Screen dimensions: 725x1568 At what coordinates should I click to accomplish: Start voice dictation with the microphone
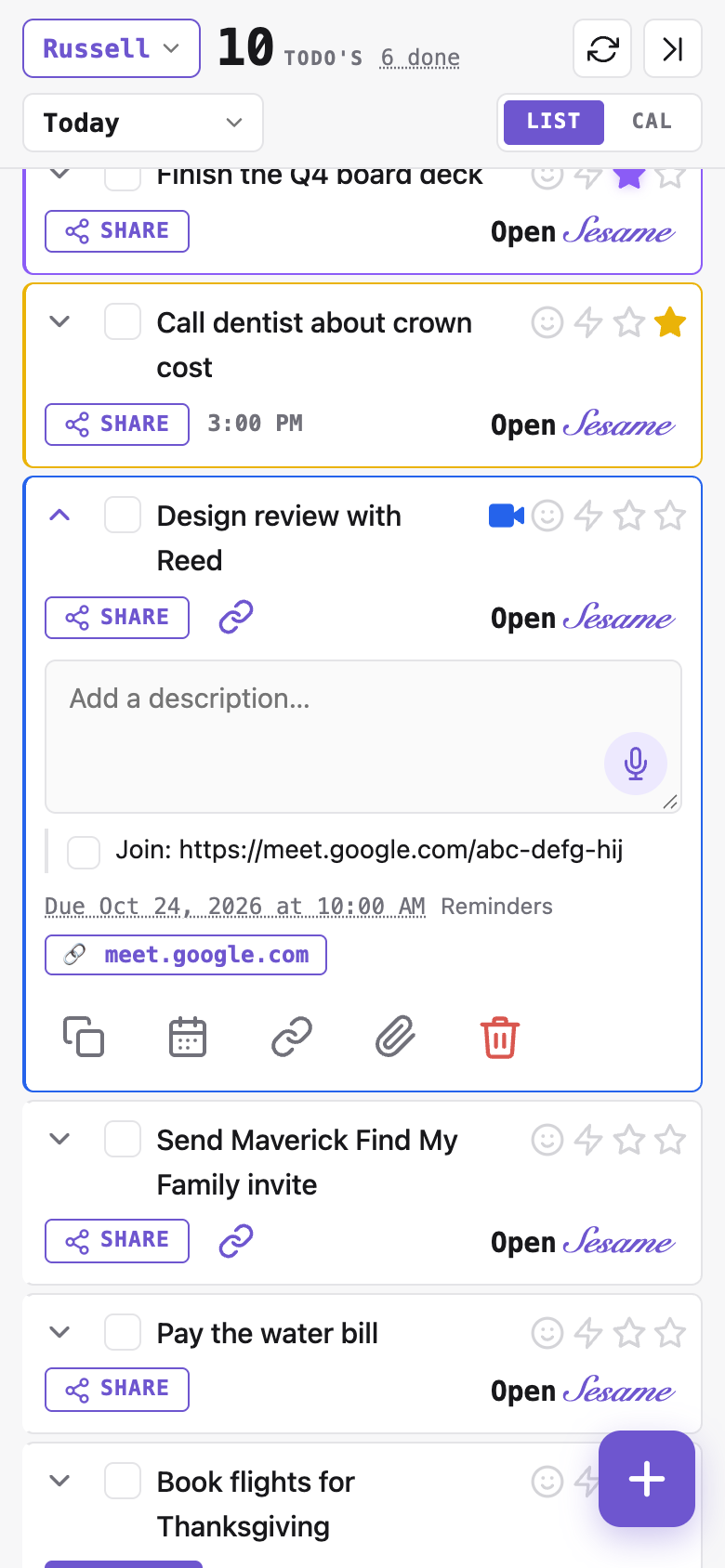[x=636, y=764]
